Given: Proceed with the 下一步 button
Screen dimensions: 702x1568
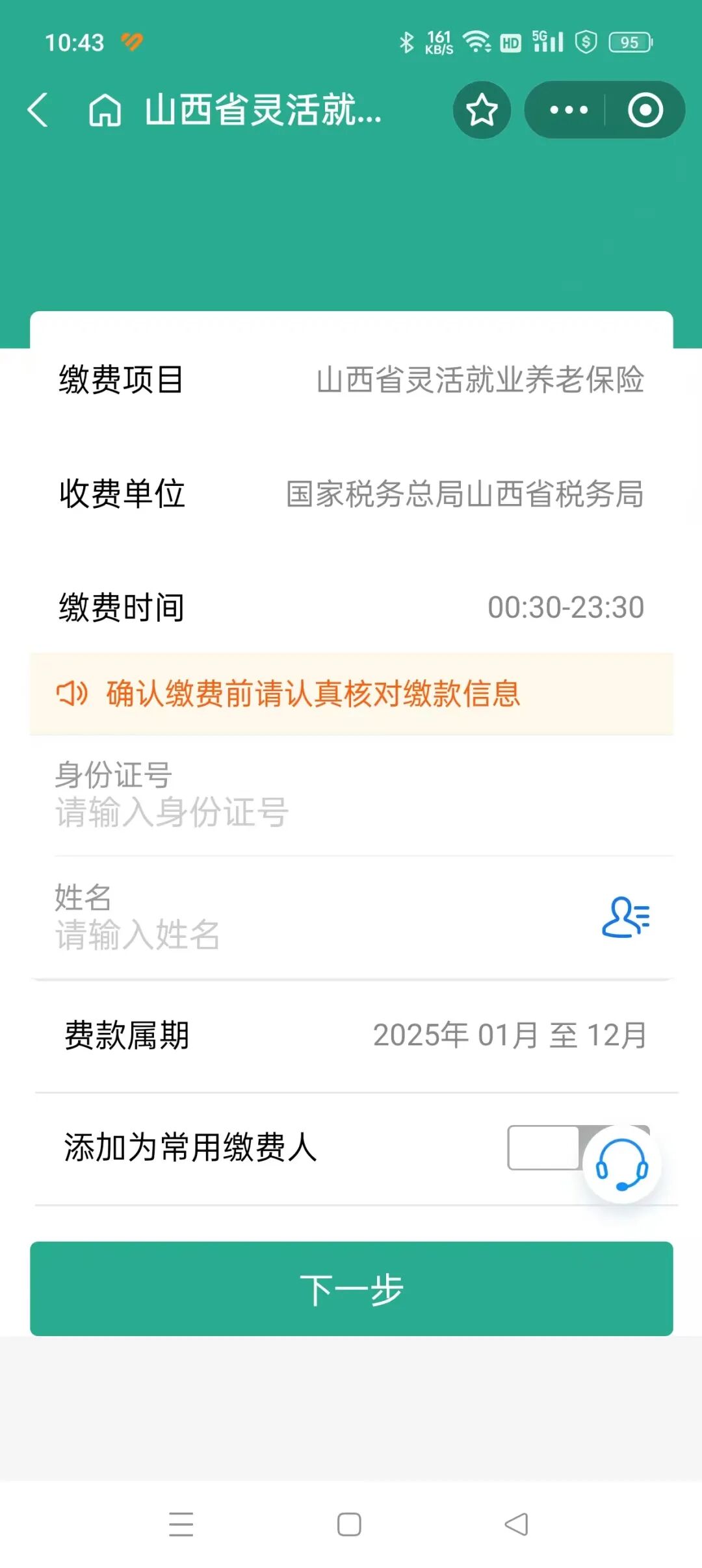Looking at the screenshot, I should pos(351,1289).
